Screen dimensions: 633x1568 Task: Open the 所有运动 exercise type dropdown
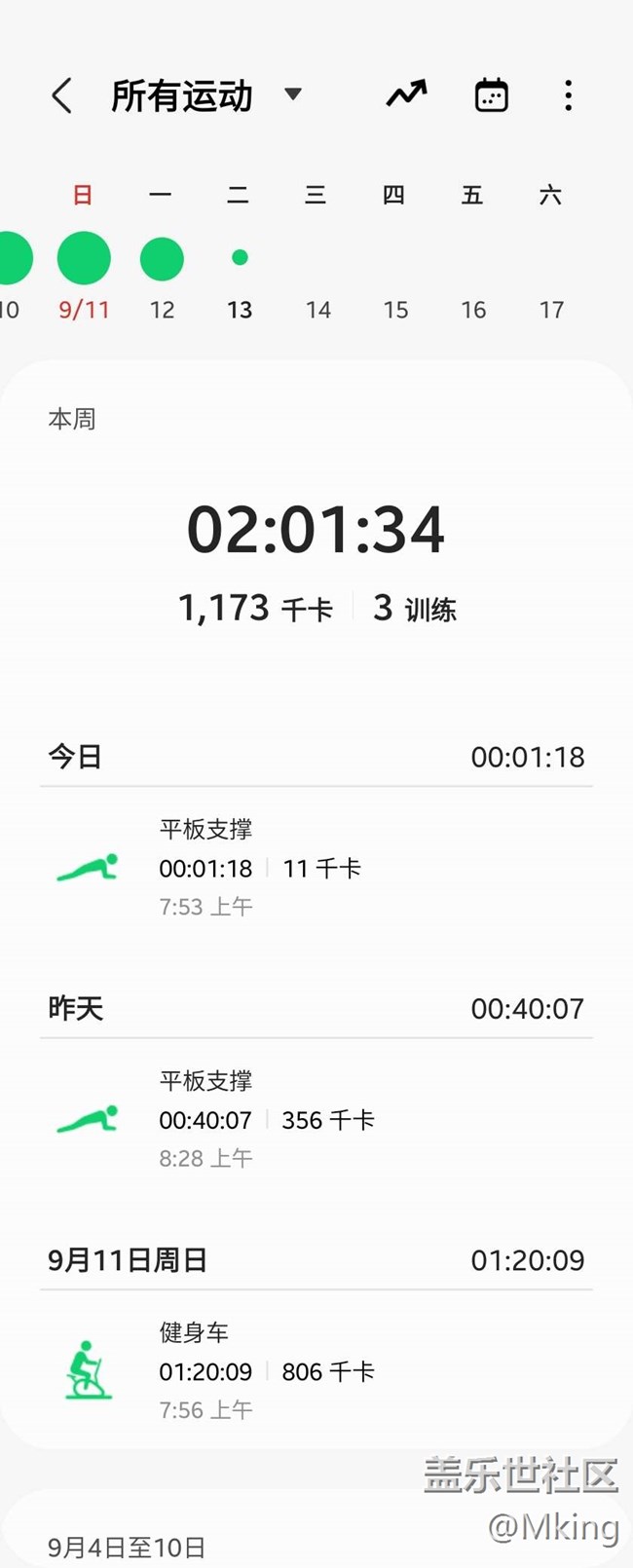click(x=206, y=95)
